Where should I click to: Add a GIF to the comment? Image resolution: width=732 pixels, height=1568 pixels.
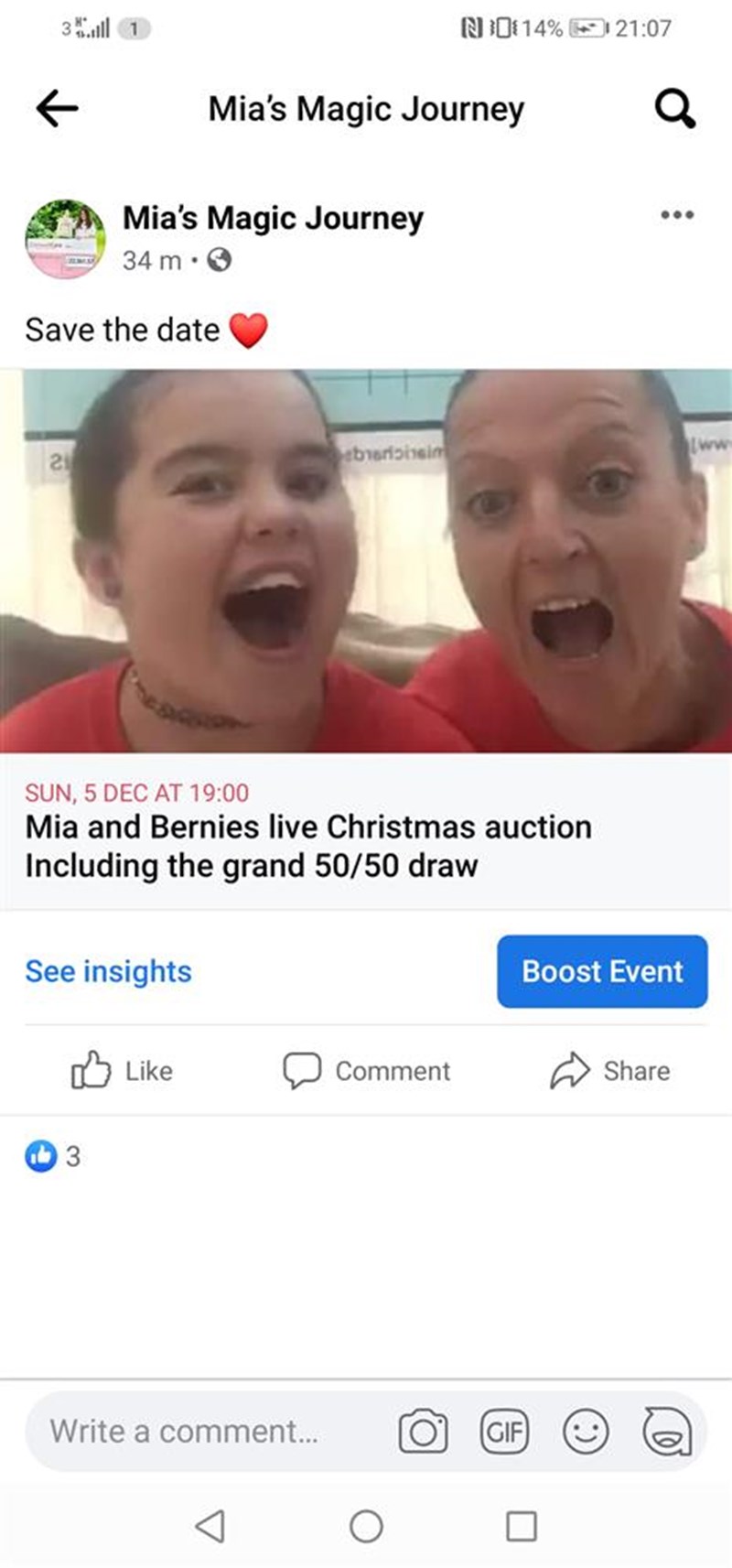505,1432
